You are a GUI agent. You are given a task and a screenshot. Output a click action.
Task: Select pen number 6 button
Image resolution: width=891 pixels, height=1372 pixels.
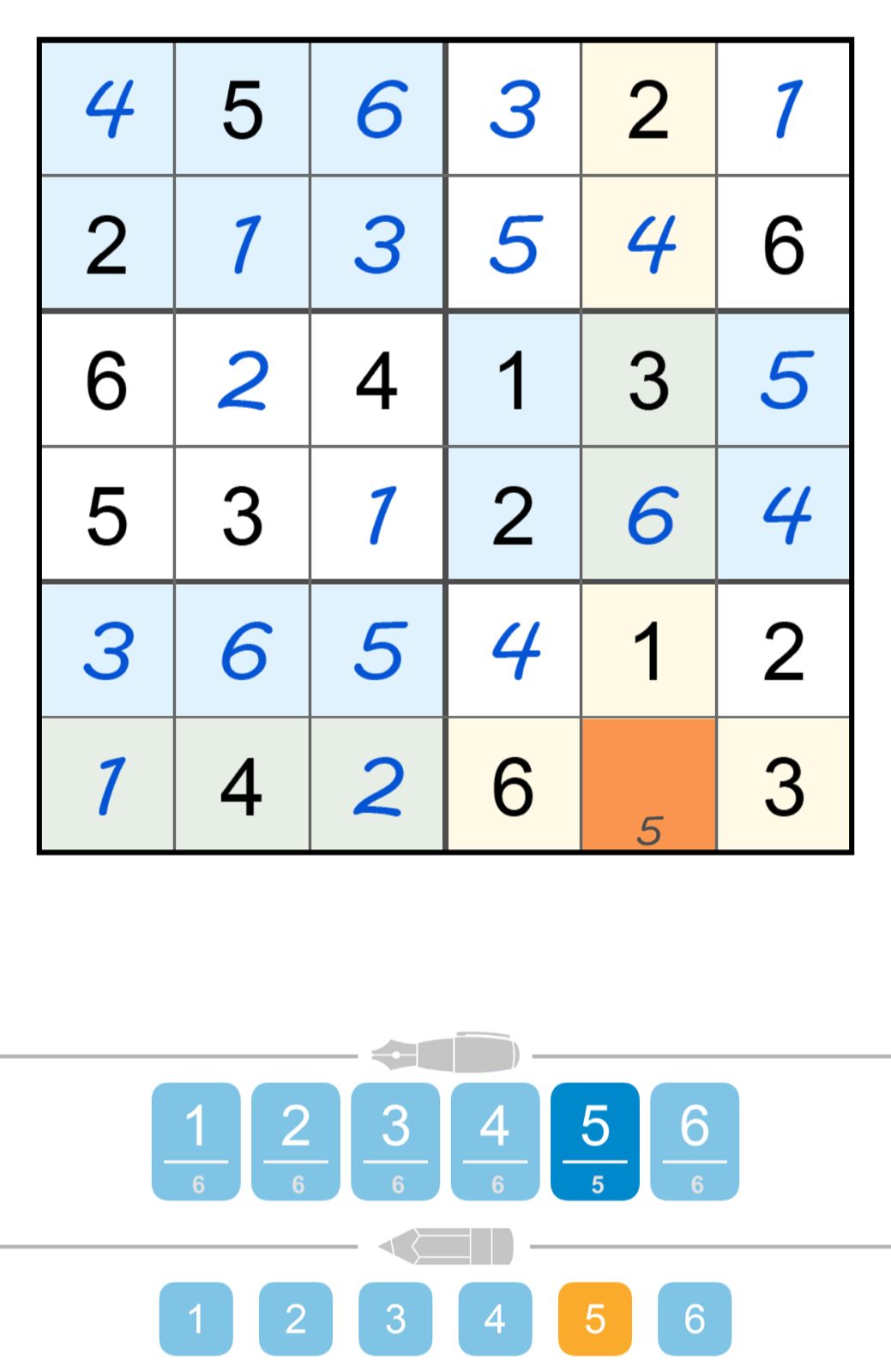(x=695, y=1140)
